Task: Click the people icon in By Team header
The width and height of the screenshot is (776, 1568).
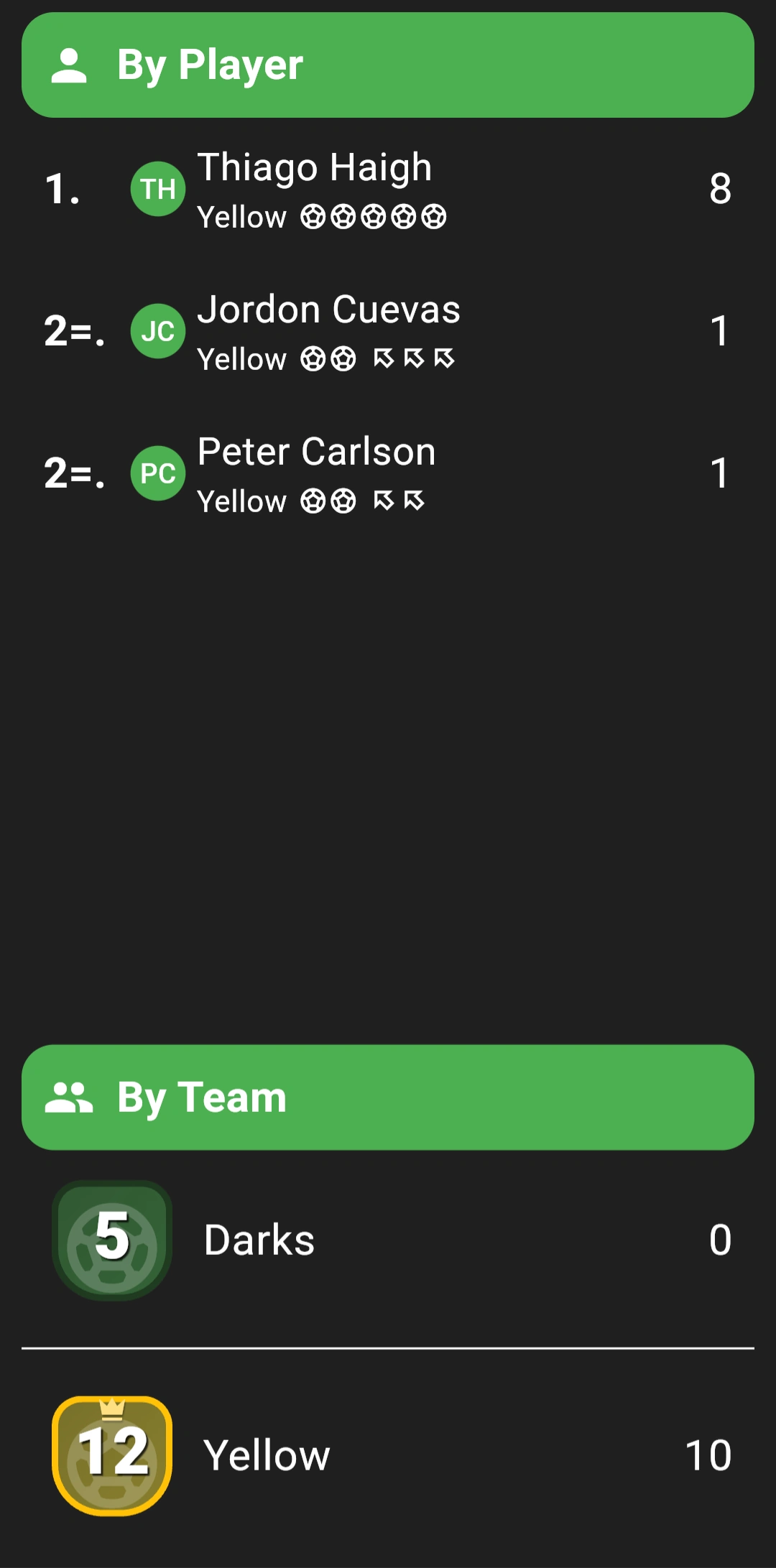Action: click(70, 1096)
